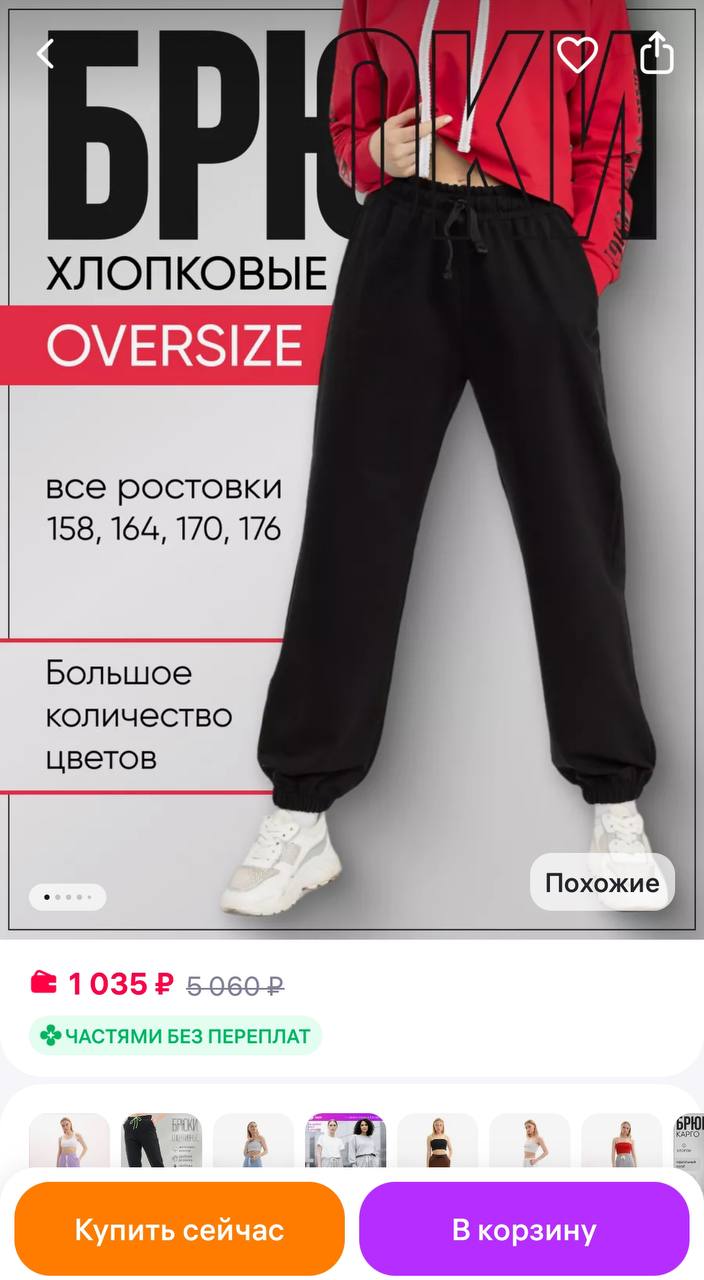This screenshot has height=1280, width=704.
Task: Open similar items via Похожие
Action: pos(601,882)
